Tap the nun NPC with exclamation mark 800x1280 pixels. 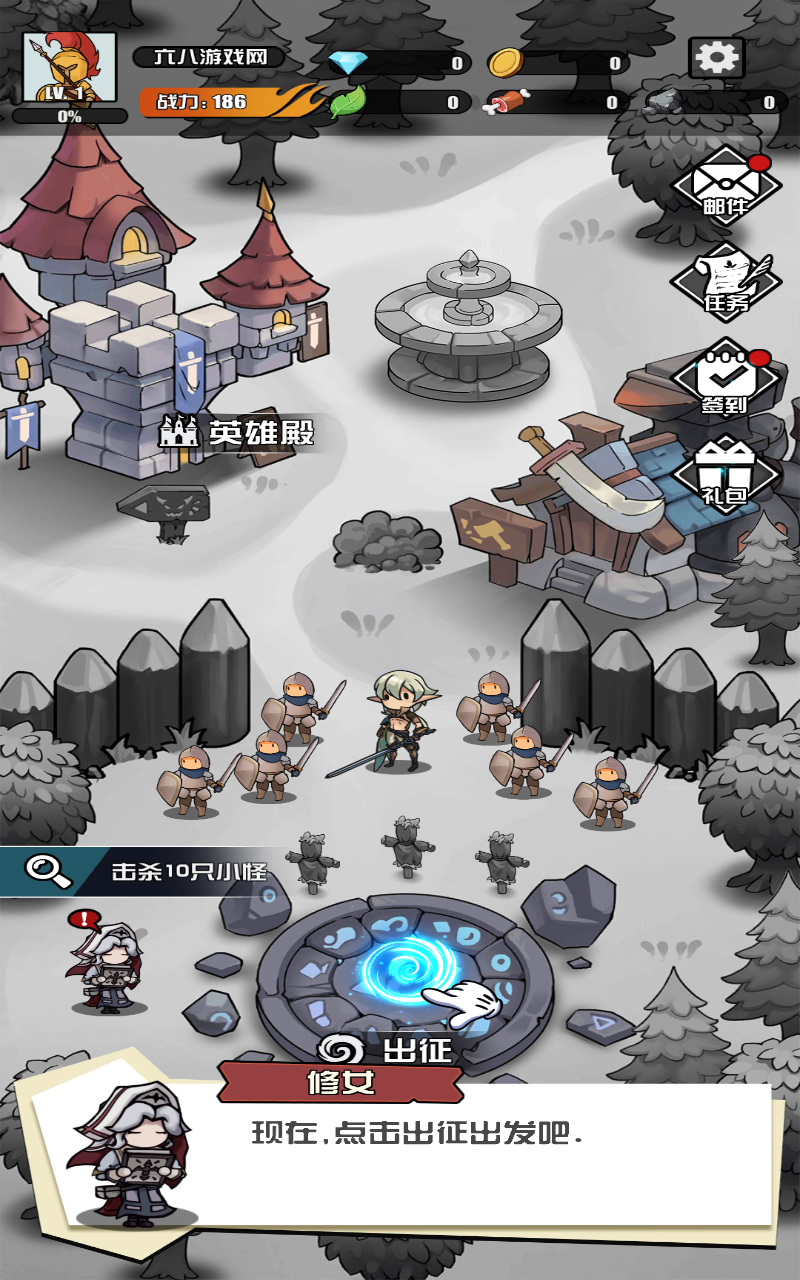coord(108,965)
